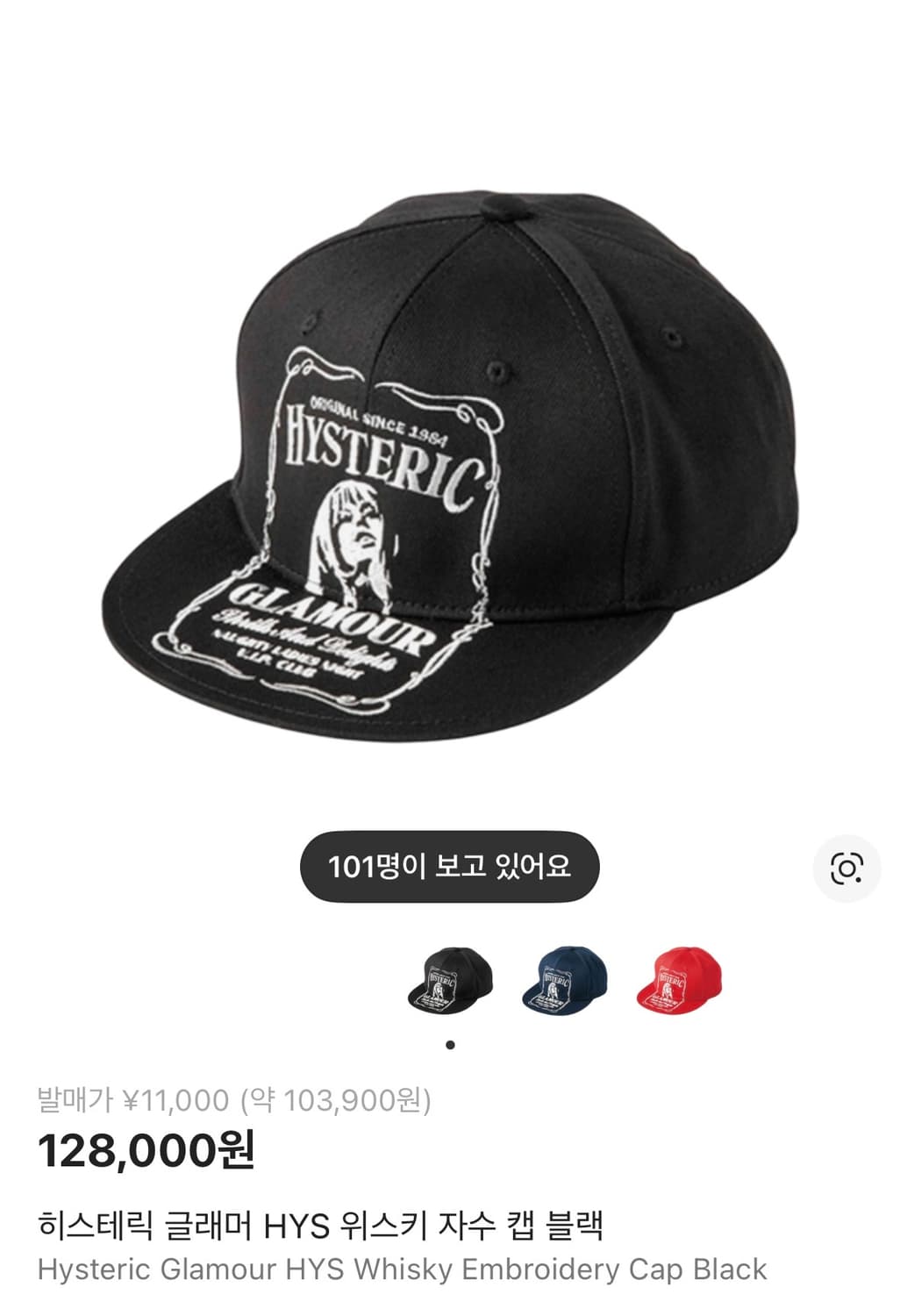Tap the live viewers pill to see details
The height and width of the screenshot is (1316, 900).
(x=450, y=865)
